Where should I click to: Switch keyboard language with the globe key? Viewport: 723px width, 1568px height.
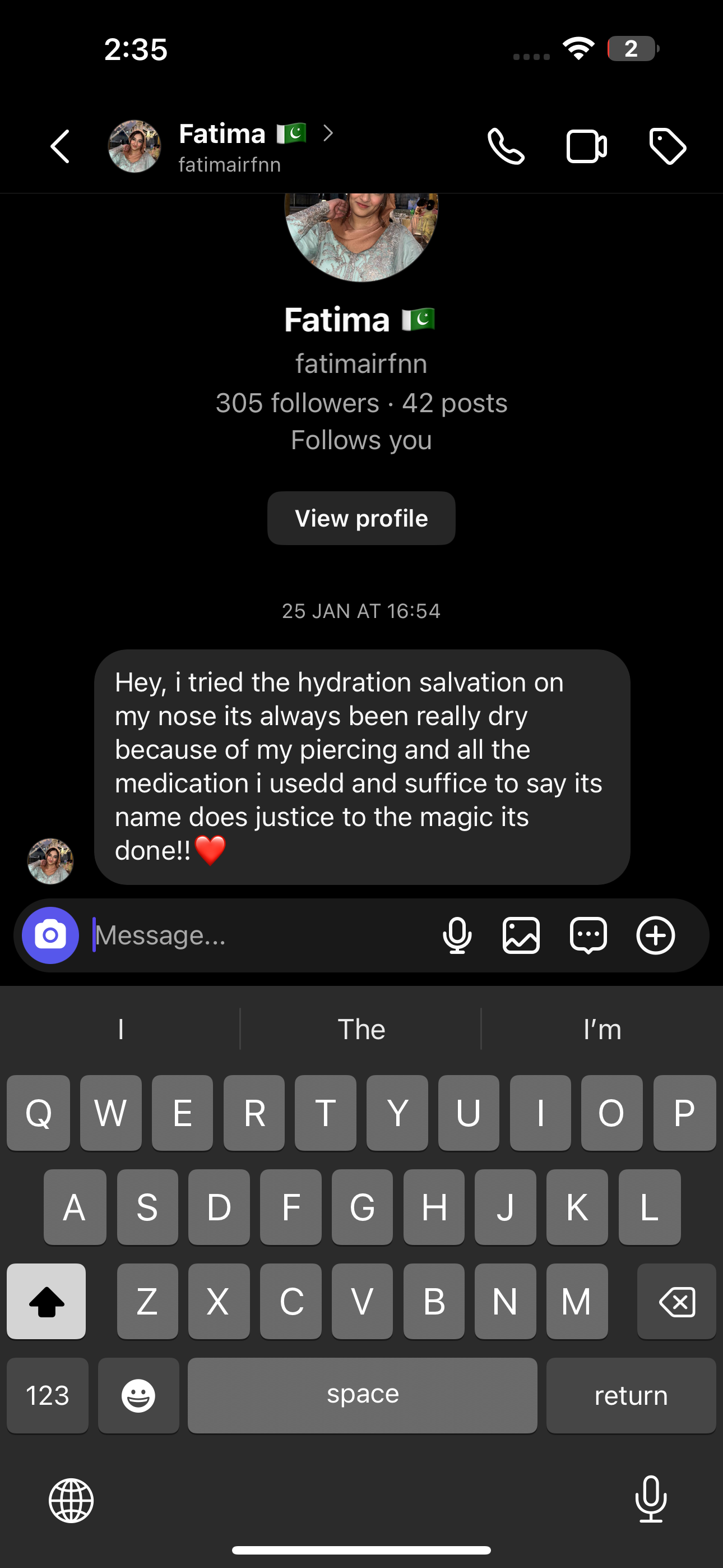[x=71, y=1501]
